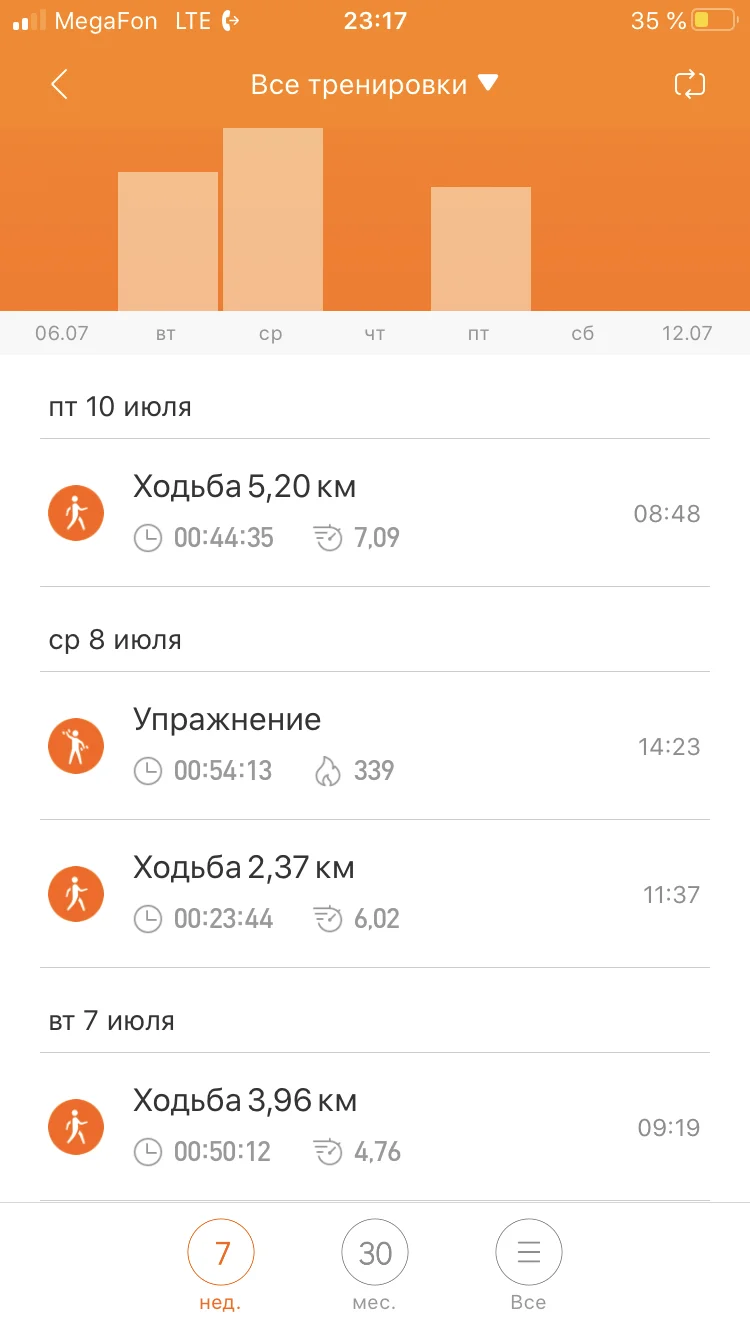Expand the "Все тренировки" workout filter

(374, 85)
